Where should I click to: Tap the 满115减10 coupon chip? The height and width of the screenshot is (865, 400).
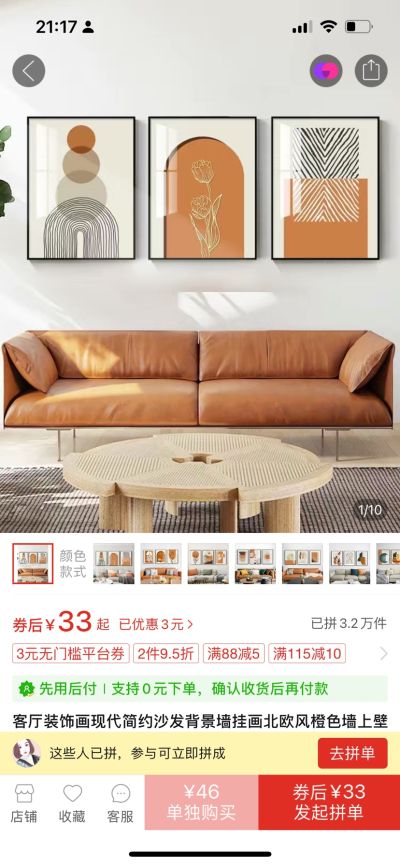(307, 654)
